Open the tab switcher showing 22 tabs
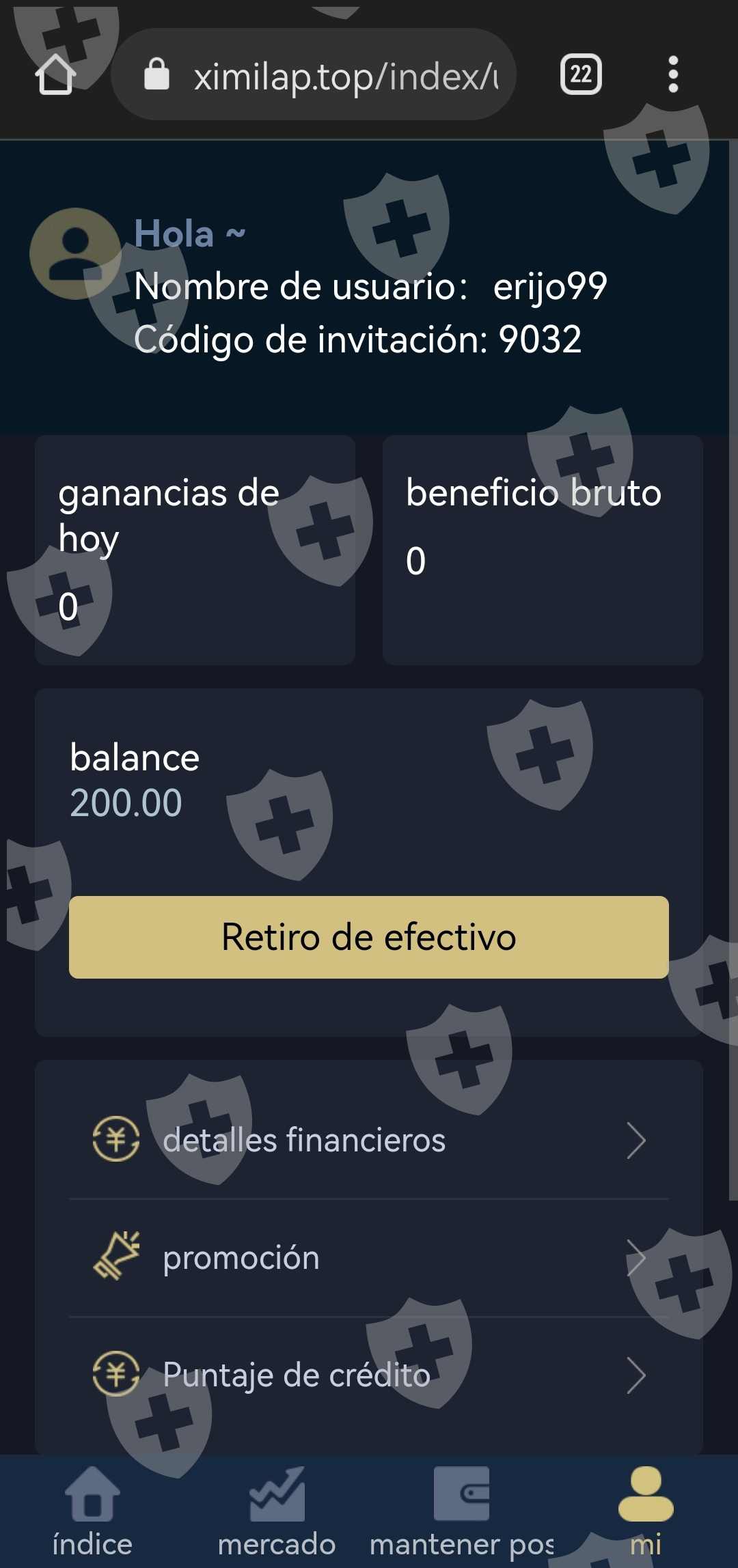The width and height of the screenshot is (738, 1568). [581, 74]
